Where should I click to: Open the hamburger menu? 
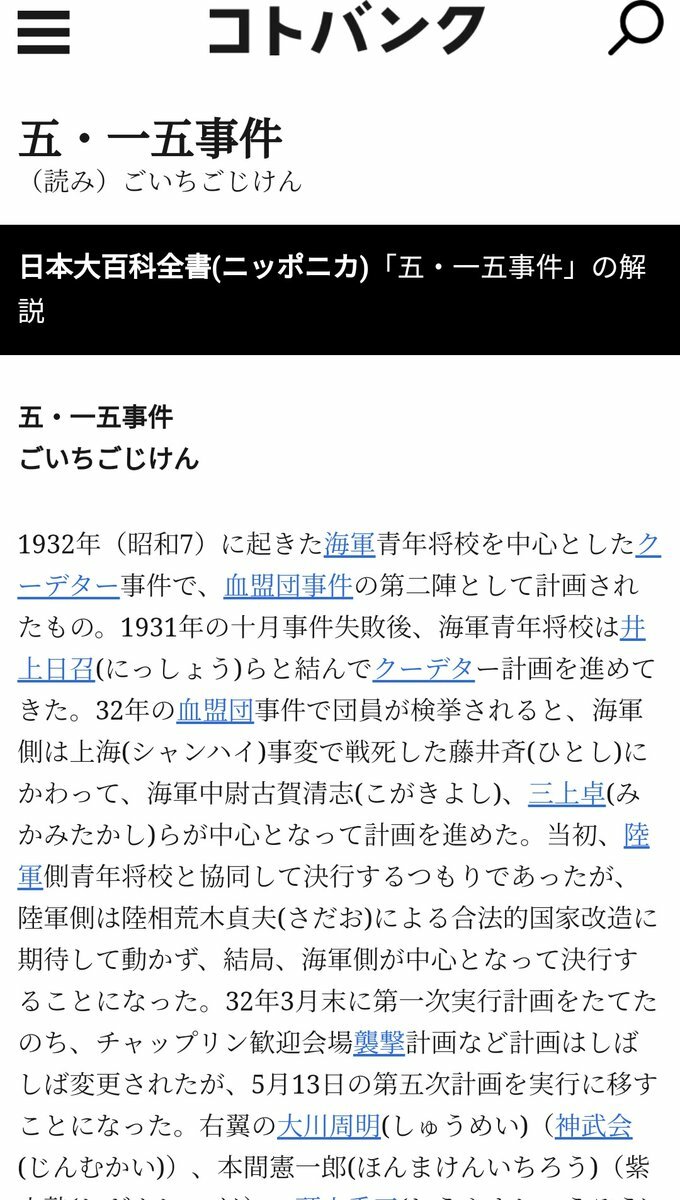point(44,33)
